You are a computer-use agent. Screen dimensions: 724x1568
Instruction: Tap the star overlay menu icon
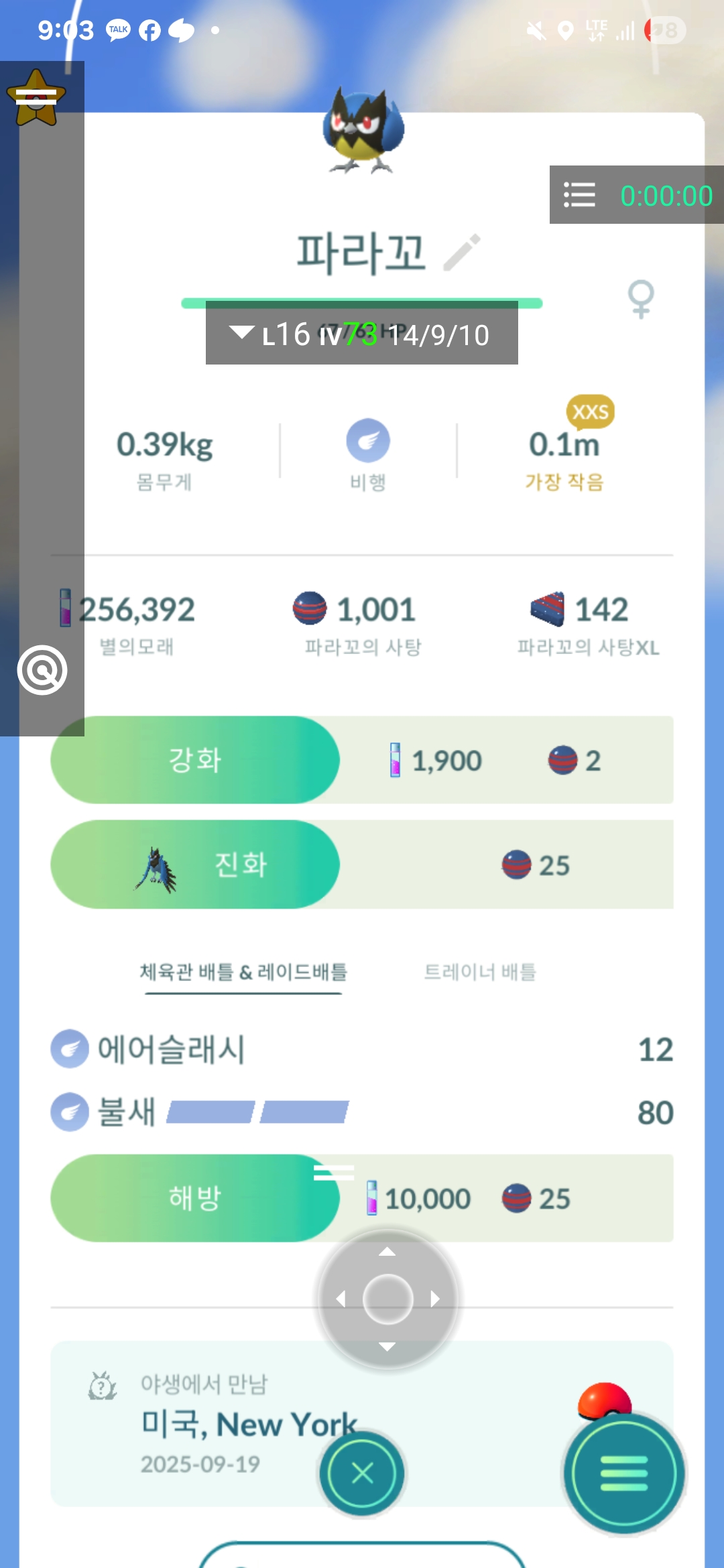36,98
